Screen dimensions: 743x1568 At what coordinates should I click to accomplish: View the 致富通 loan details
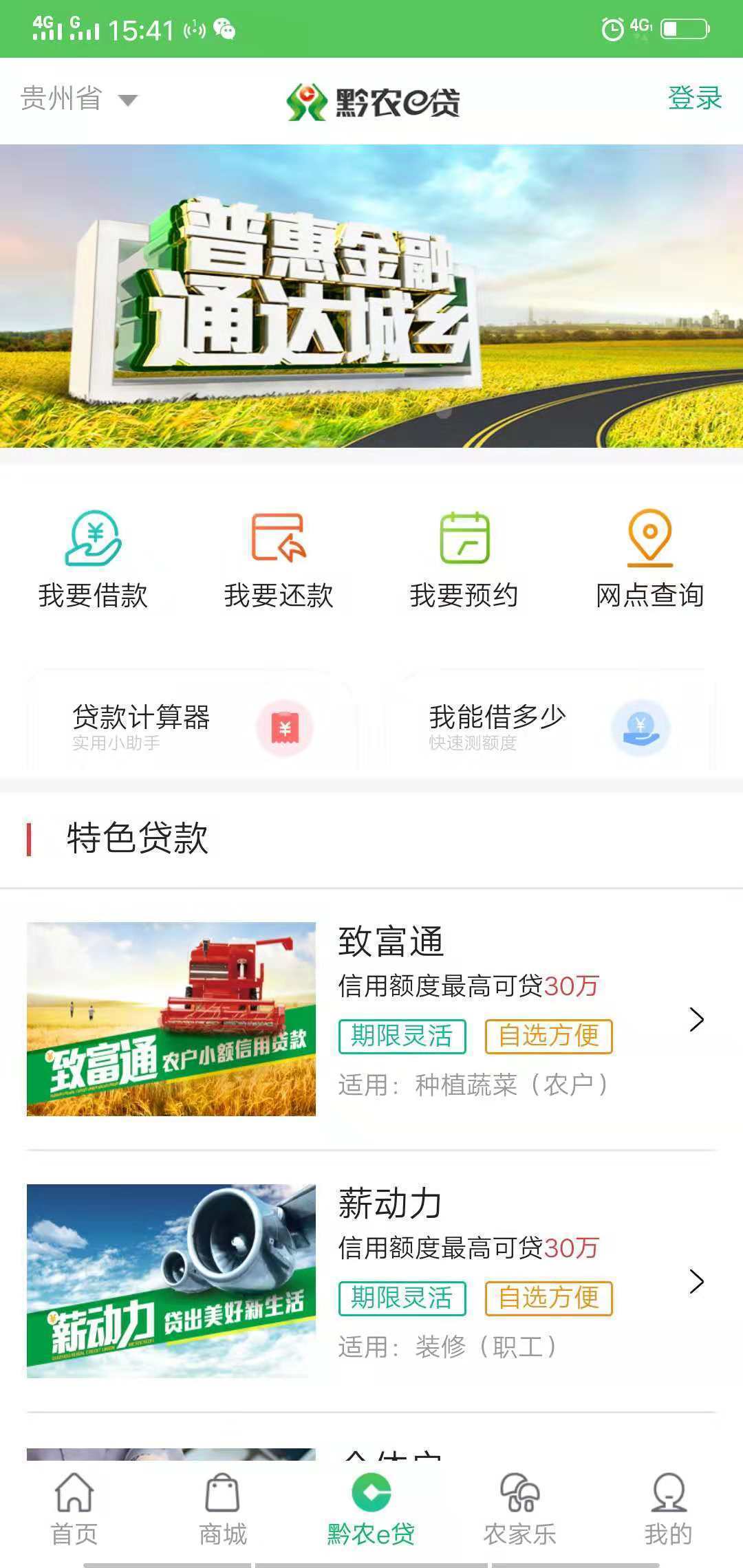371,1019
